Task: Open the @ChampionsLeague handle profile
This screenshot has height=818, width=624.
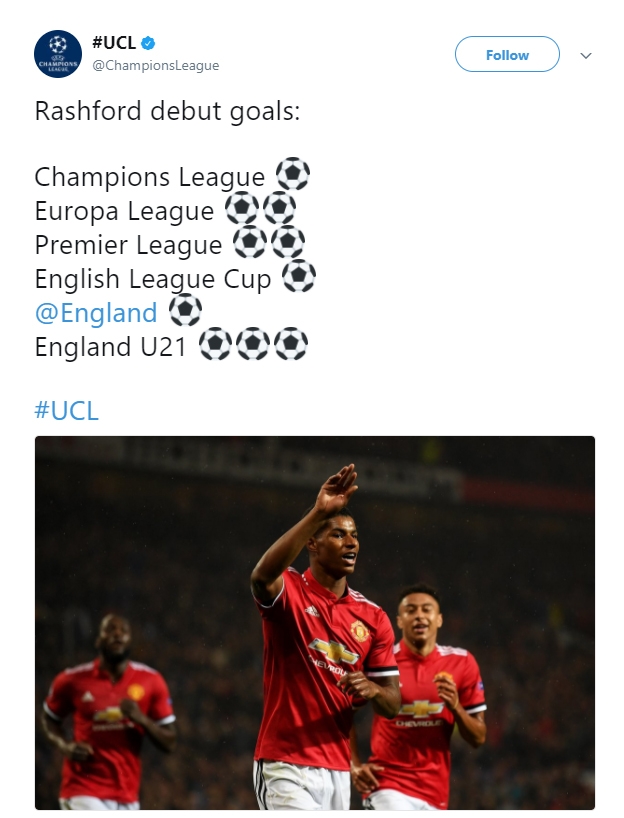Action: click(x=155, y=66)
